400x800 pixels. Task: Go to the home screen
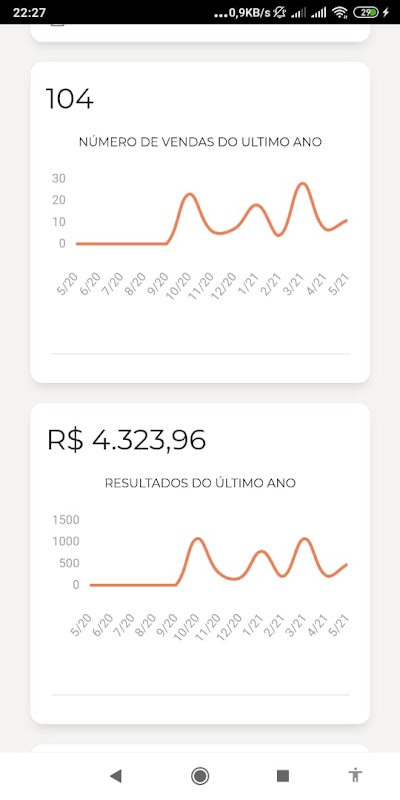tap(199, 776)
